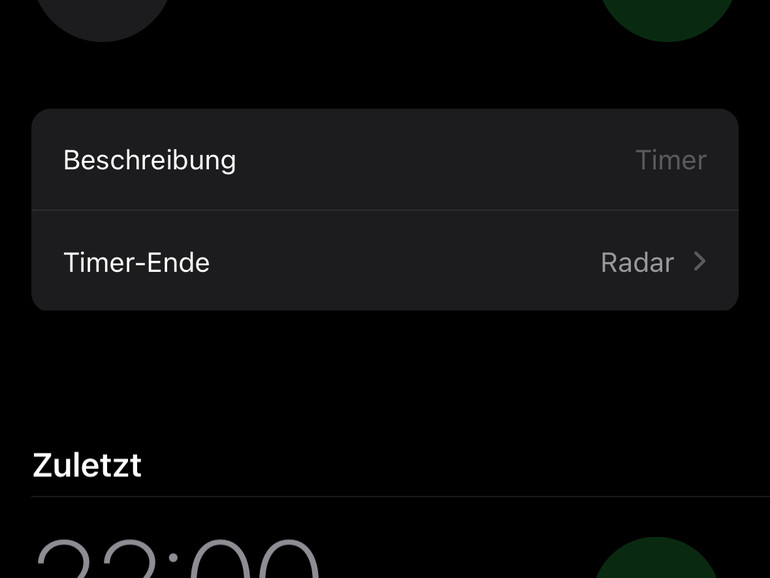Start the recent timer under Zuletzt
This screenshot has height=578, width=770.
click(x=656, y=562)
